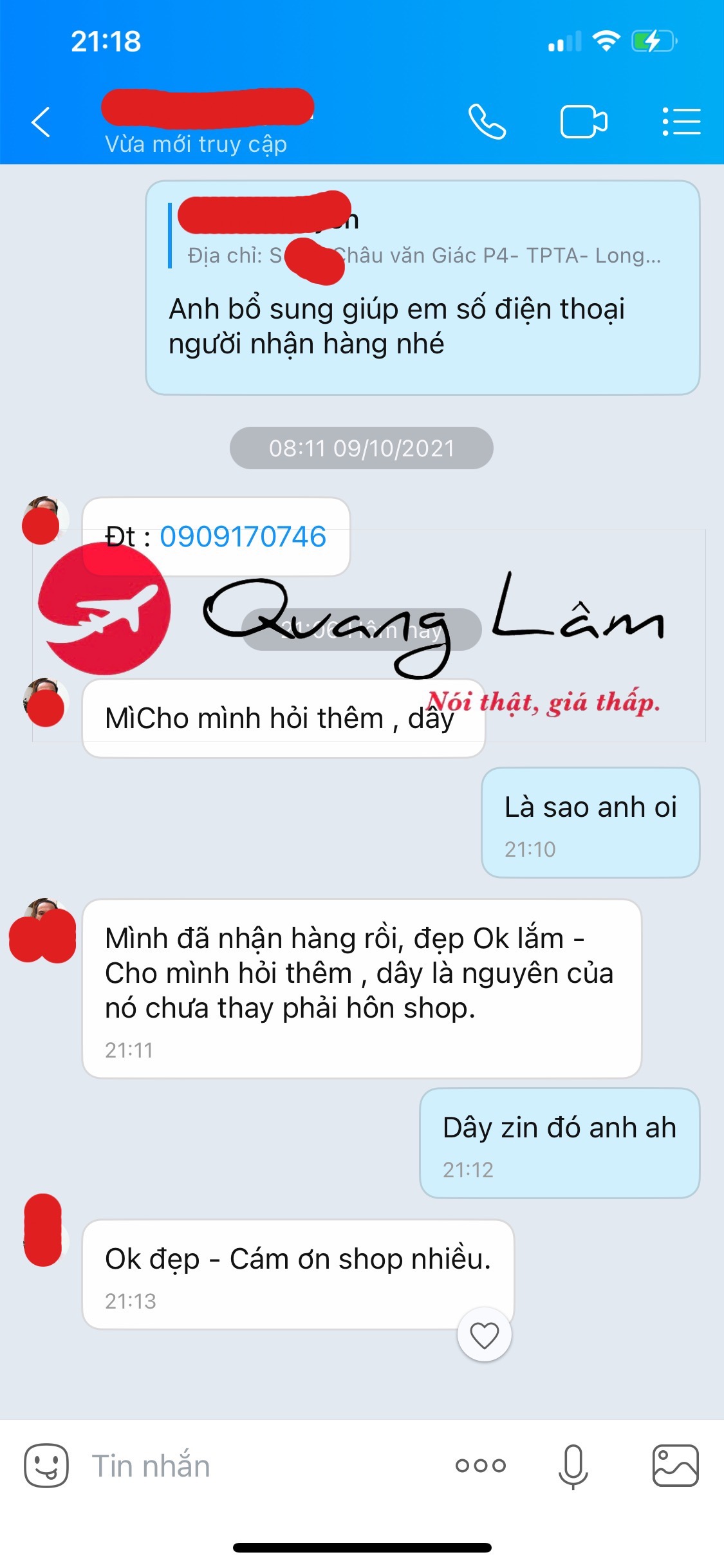Open more attachment options
Image resolution: width=724 pixels, height=1568 pixels.
pyautogui.click(x=481, y=1466)
